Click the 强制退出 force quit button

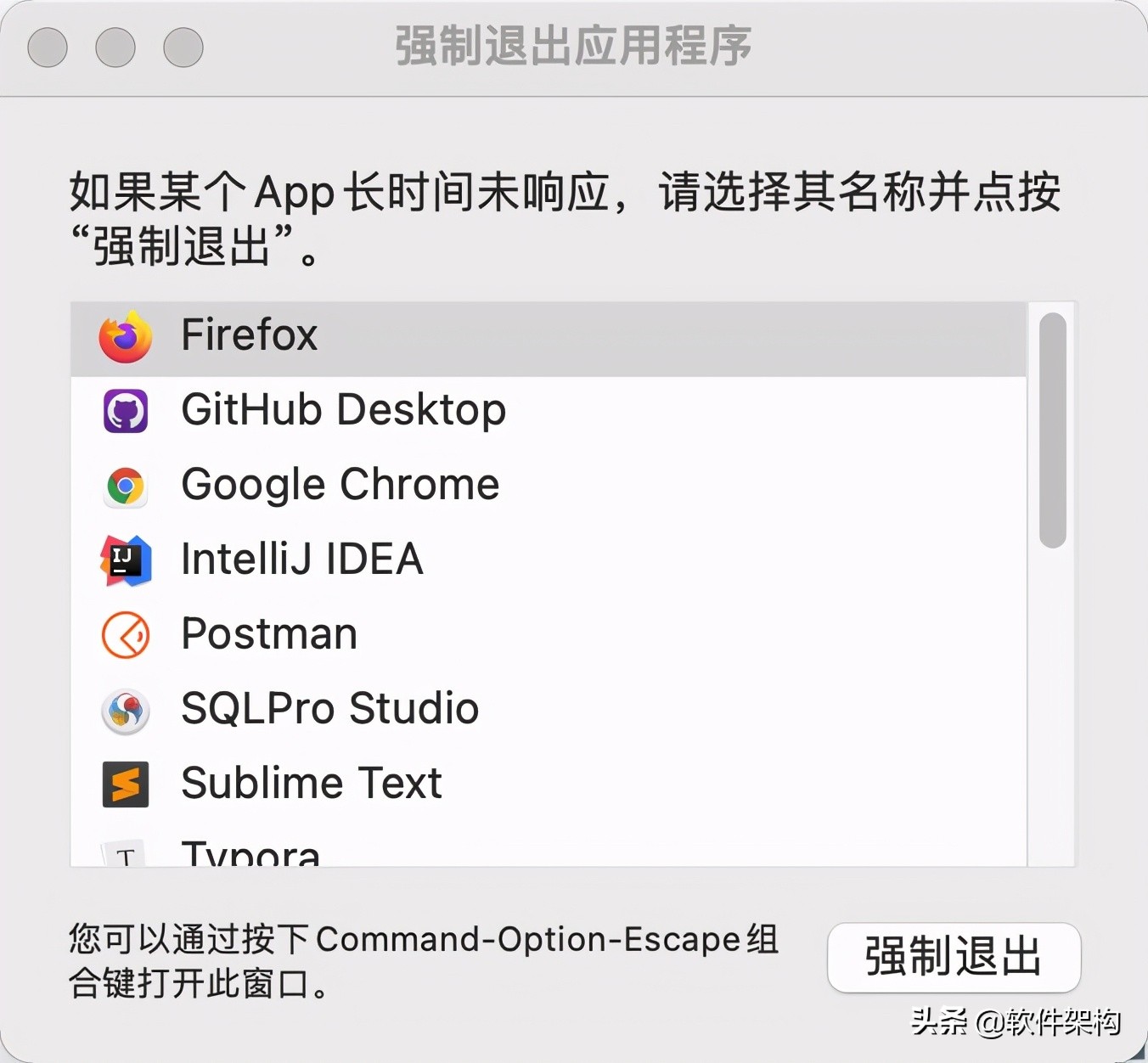coord(953,957)
